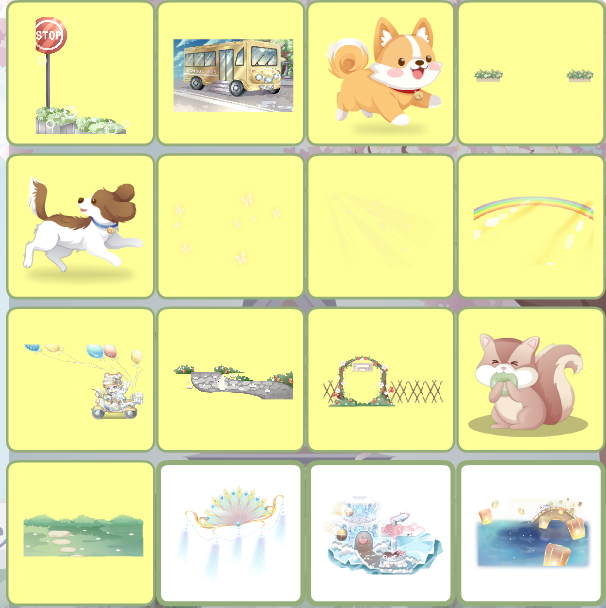Viewport: 606px width, 608px height.
Task: Select the pale butterflies tile
Action: [x=231, y=226]
